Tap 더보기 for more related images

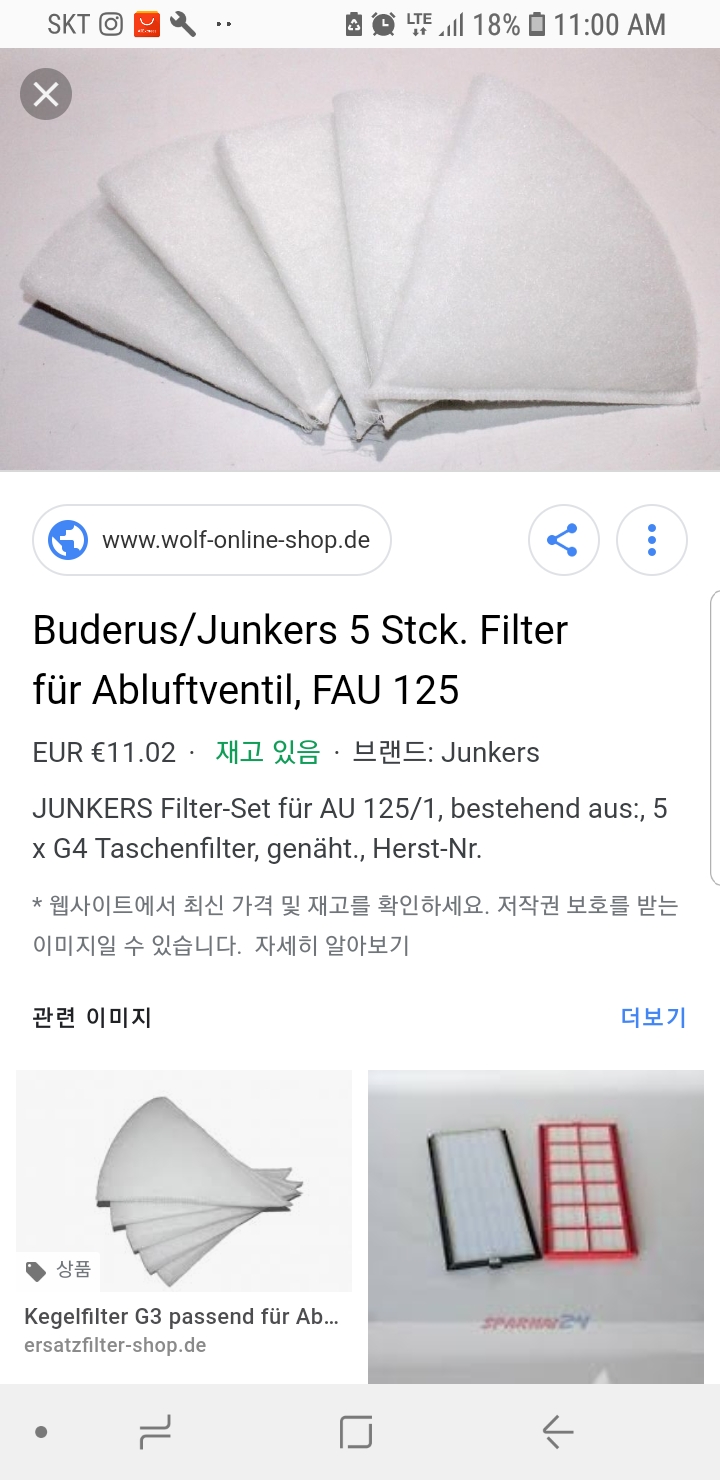(x=653, y=1017)
